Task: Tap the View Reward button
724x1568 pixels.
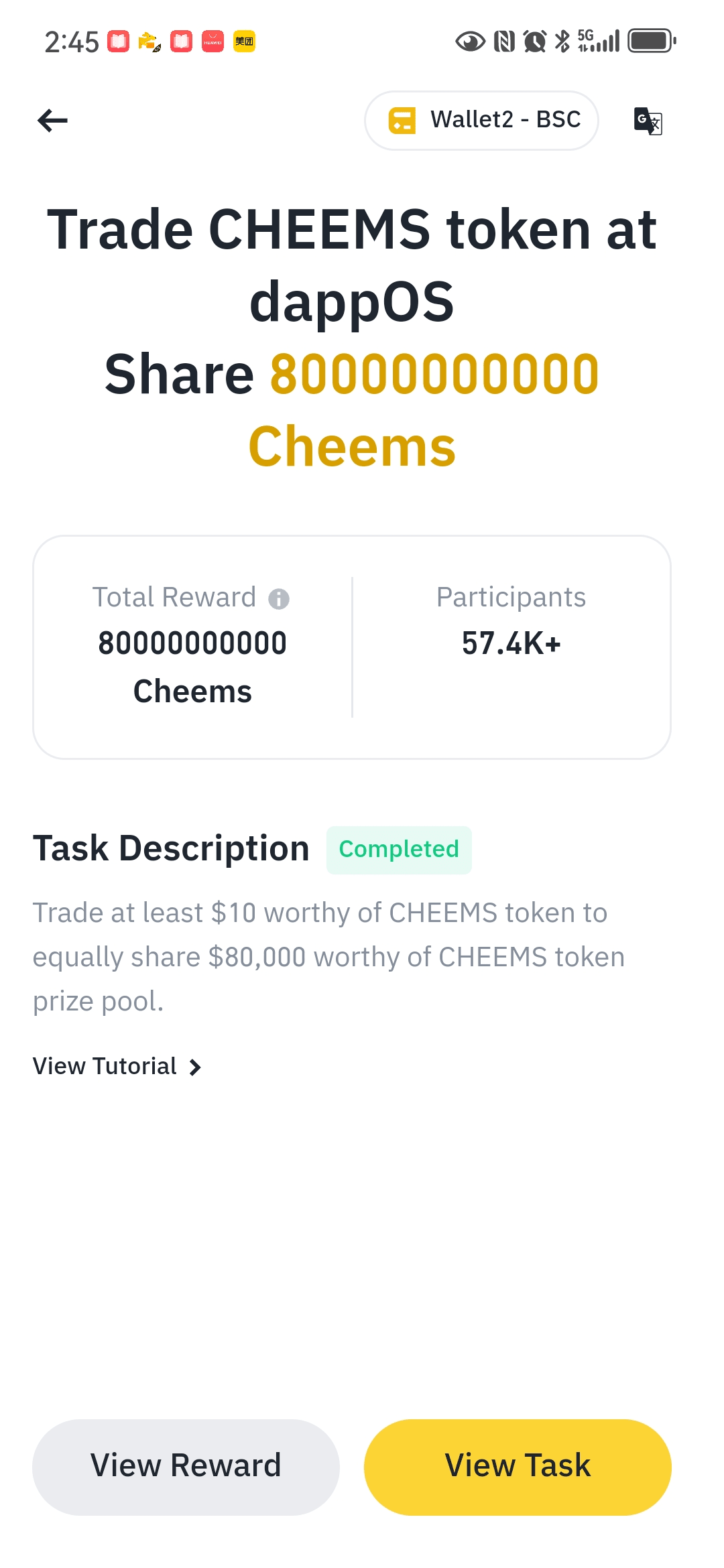Action: click(186, 1467)
